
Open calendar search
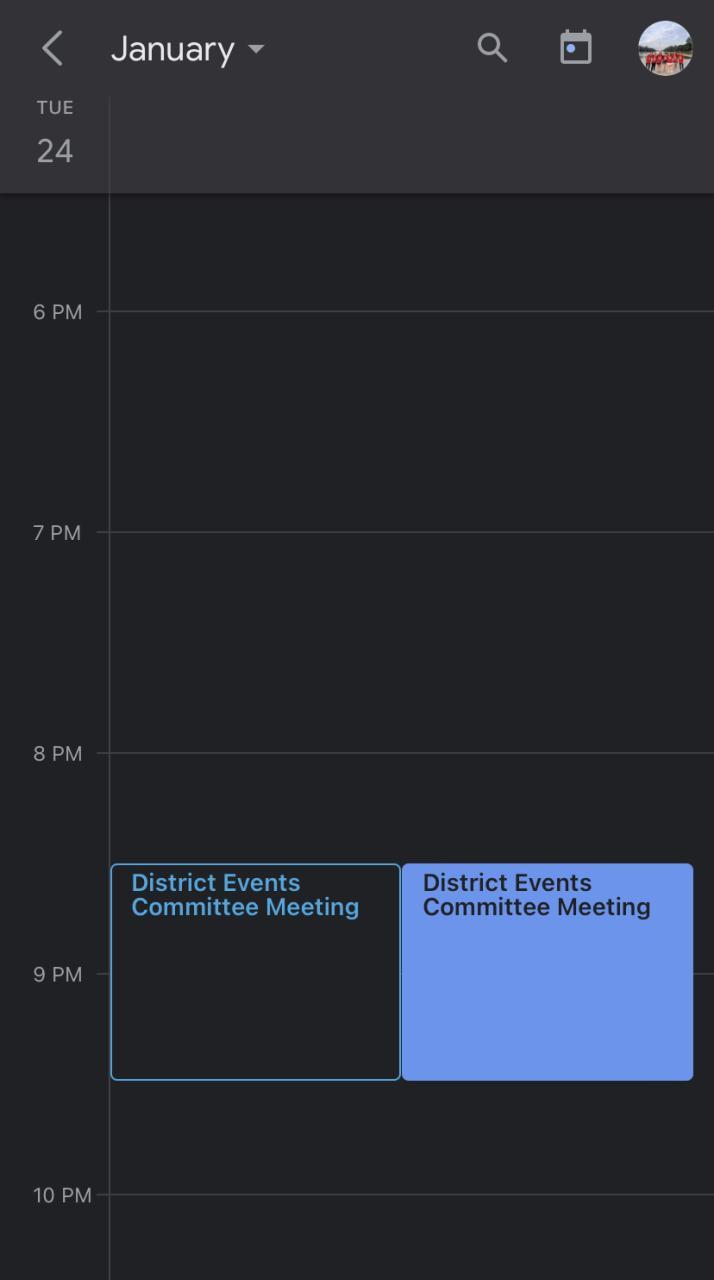pos(491,48)
